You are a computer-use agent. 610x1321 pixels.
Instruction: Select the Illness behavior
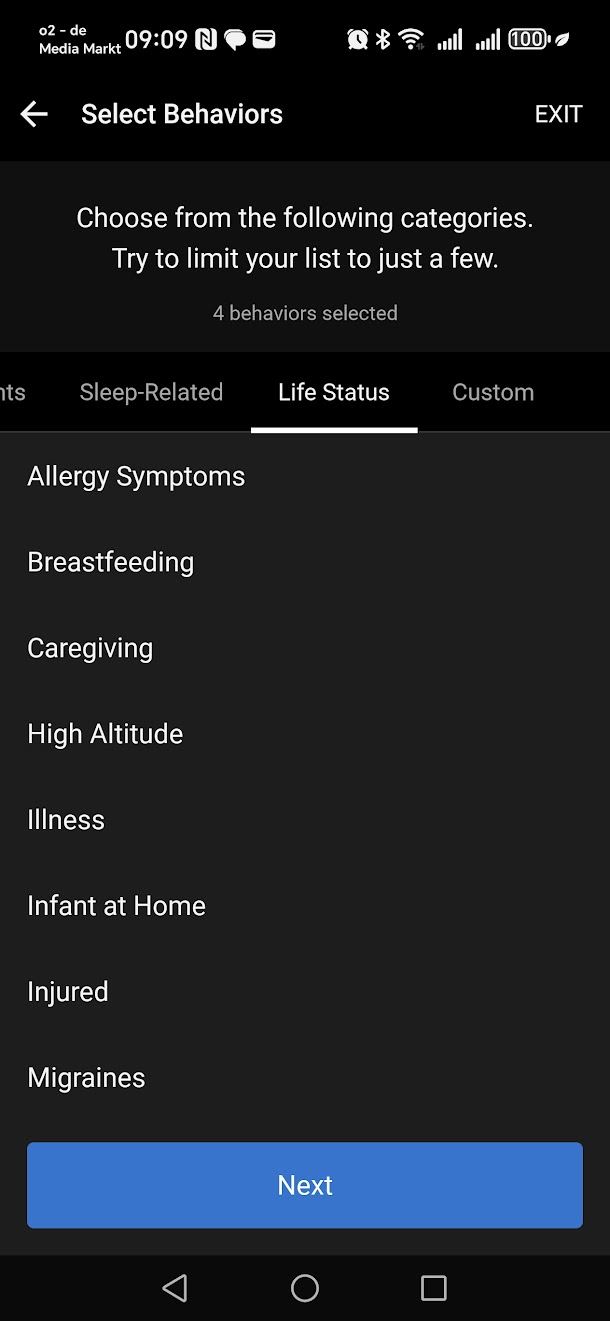66,820
